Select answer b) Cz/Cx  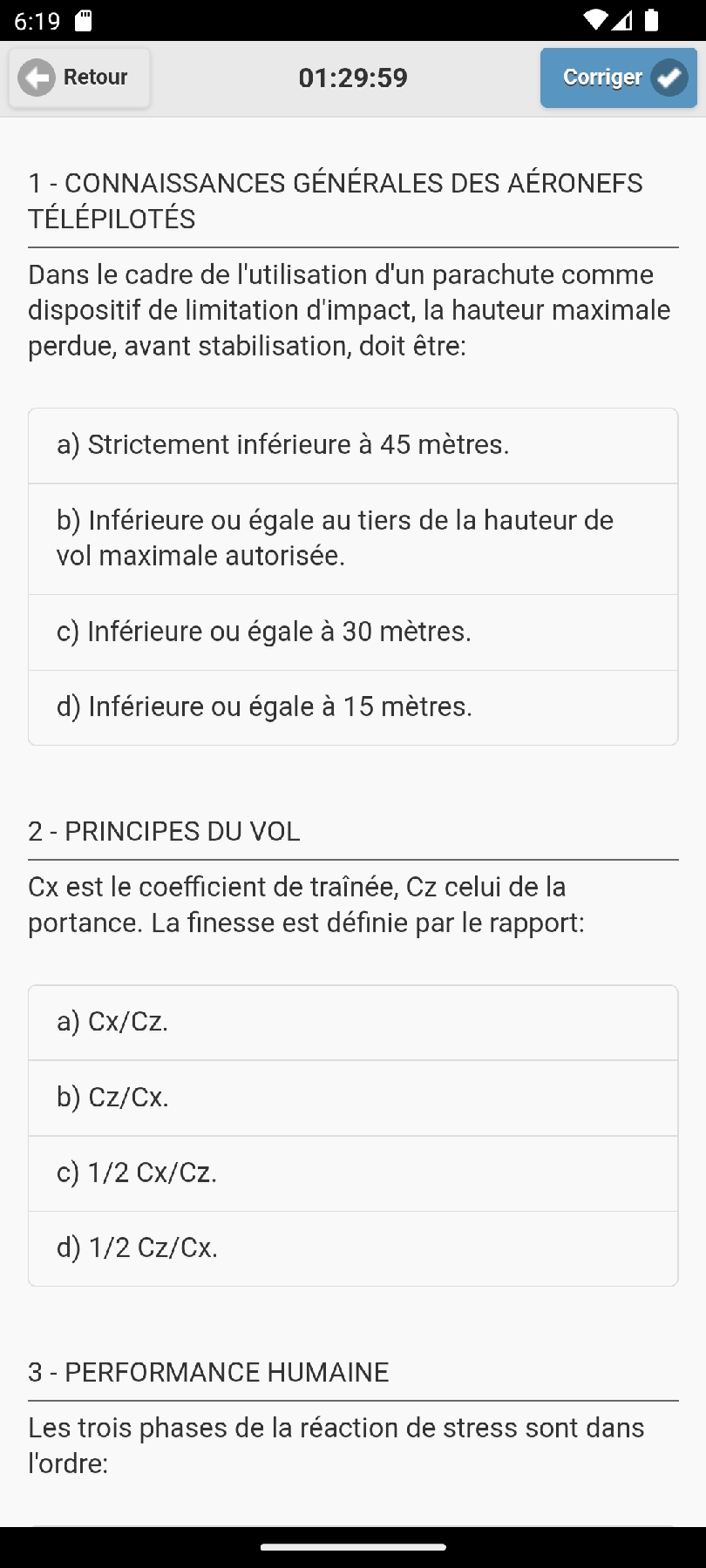point(353,1098)
